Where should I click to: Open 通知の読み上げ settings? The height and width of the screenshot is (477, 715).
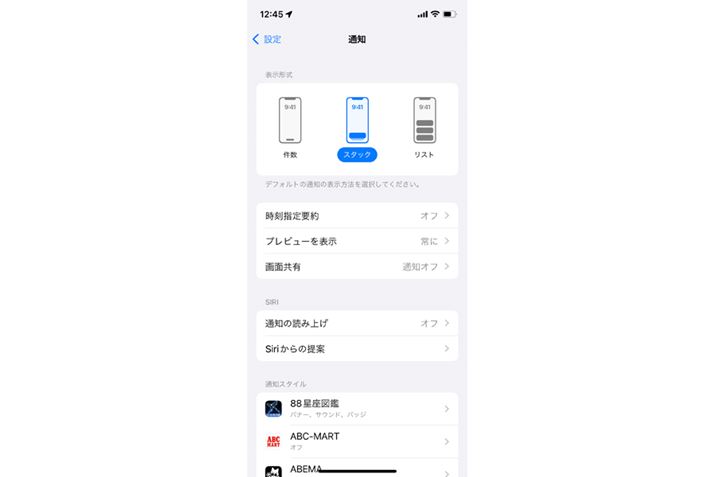(x=357, y=323)
